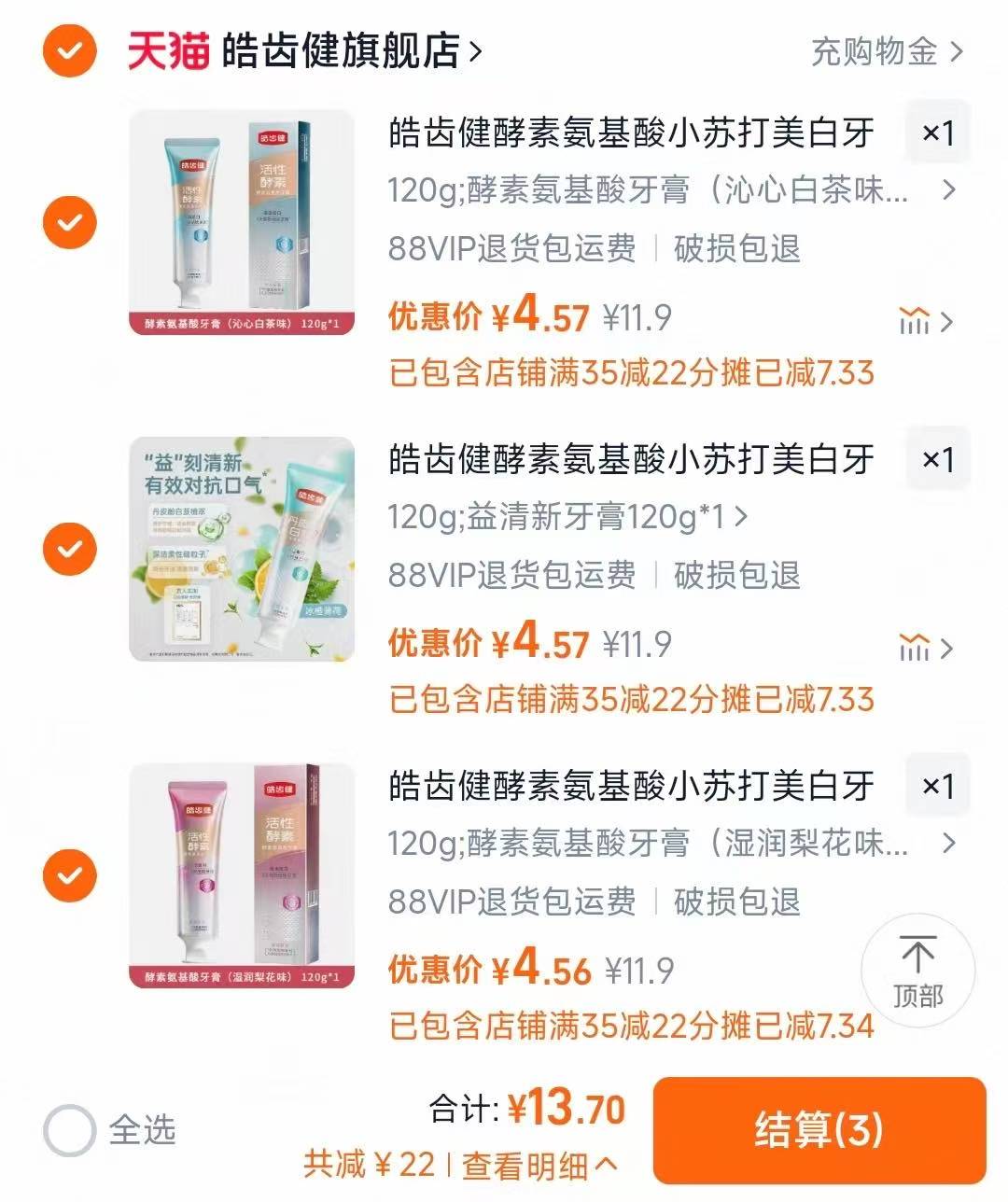Tap the back-to-top 顶部 button
1008x1202 pixels.
[x=920, y=971]
